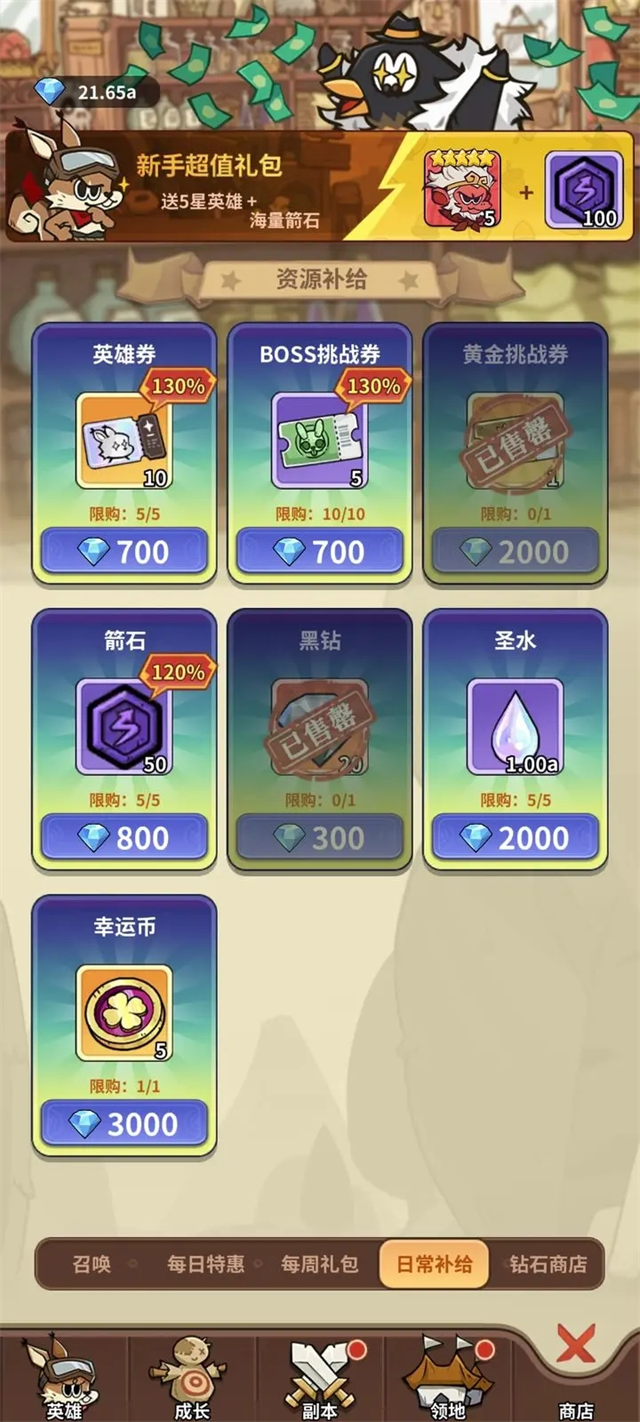Buy 幸运币 for 3000 diamonds
The height and width of the screenshot is (1422, 640).
(124, 1123)
